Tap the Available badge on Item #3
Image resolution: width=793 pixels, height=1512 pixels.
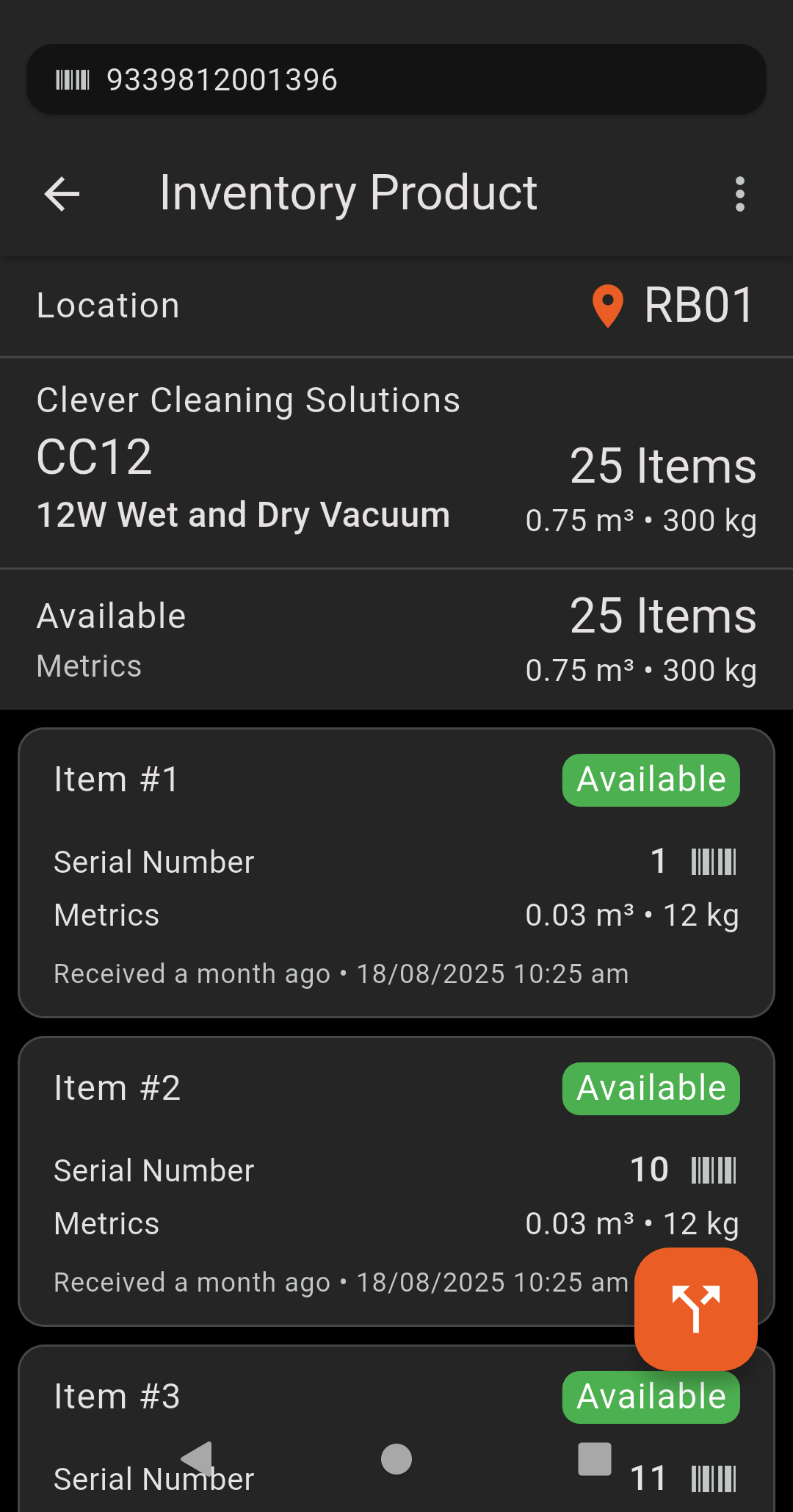(x=651, y=1397)
